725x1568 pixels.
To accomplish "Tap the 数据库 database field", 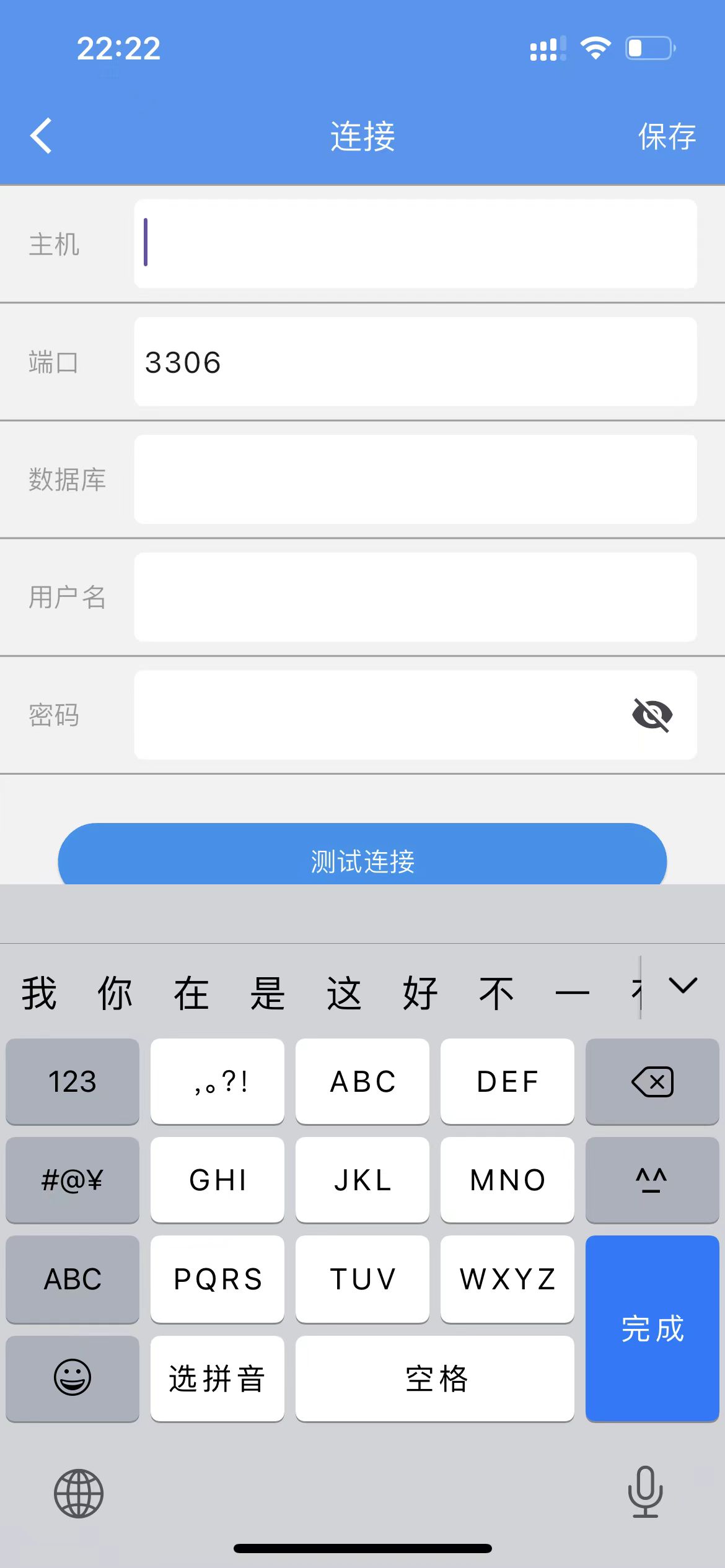I will [415, 479].
